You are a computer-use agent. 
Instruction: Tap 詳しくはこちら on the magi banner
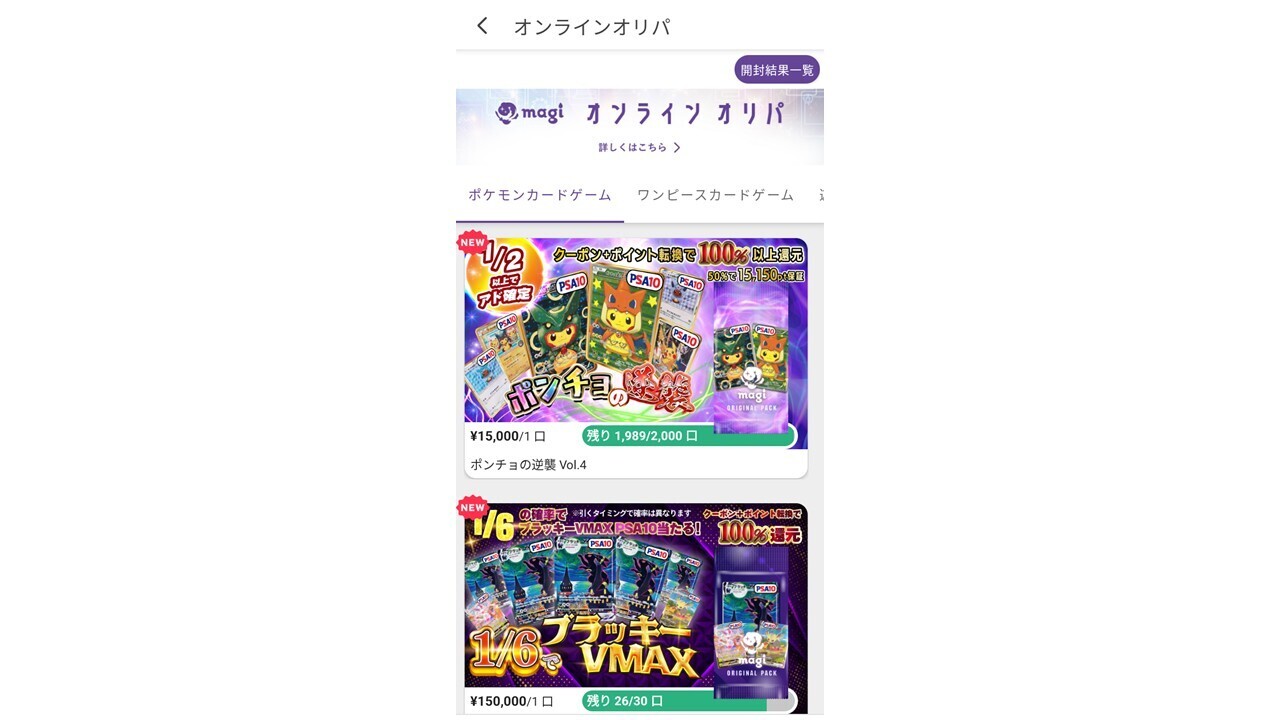click(639, 147)
